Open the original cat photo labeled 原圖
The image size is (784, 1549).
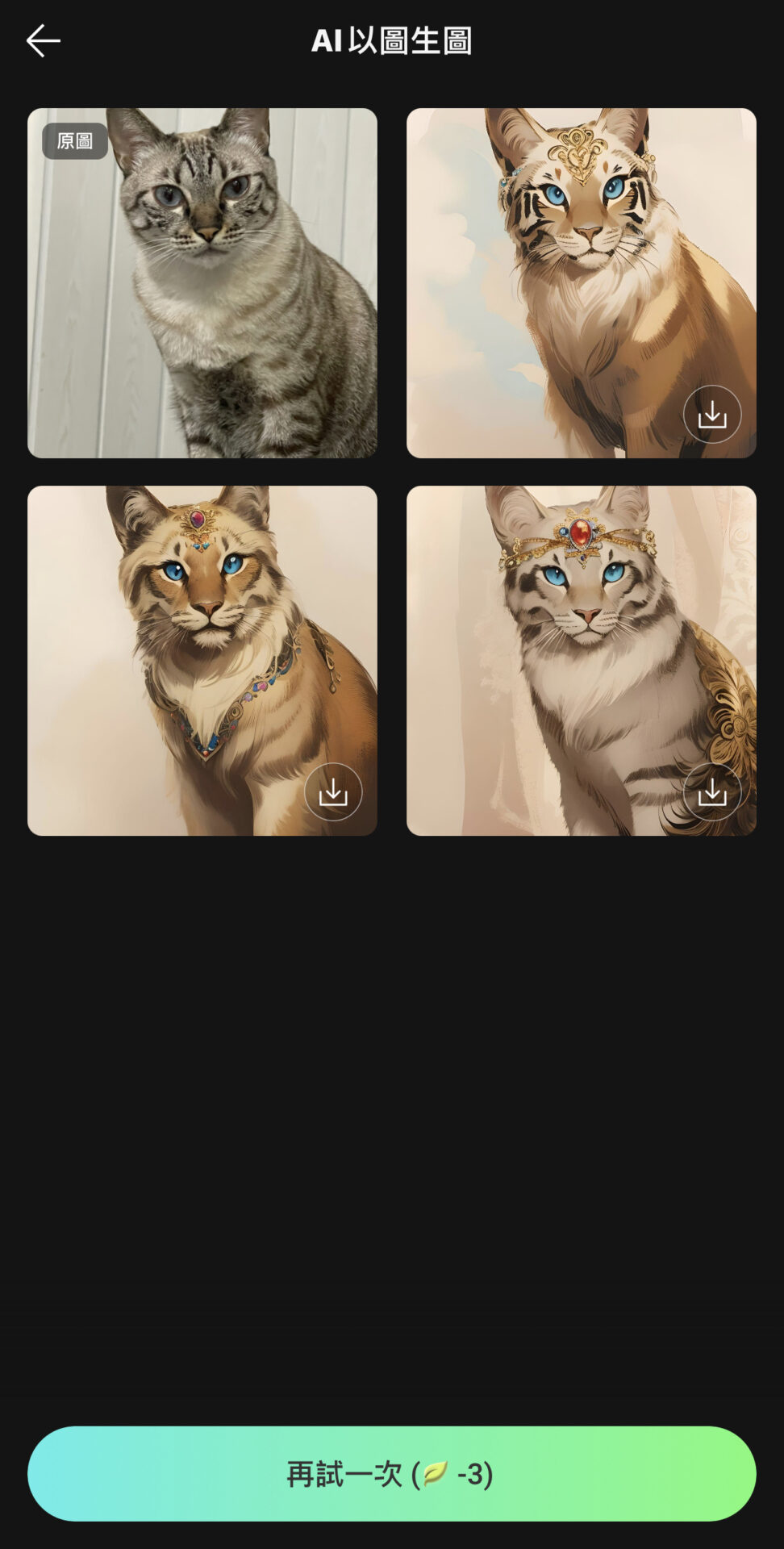click(202, 283)
